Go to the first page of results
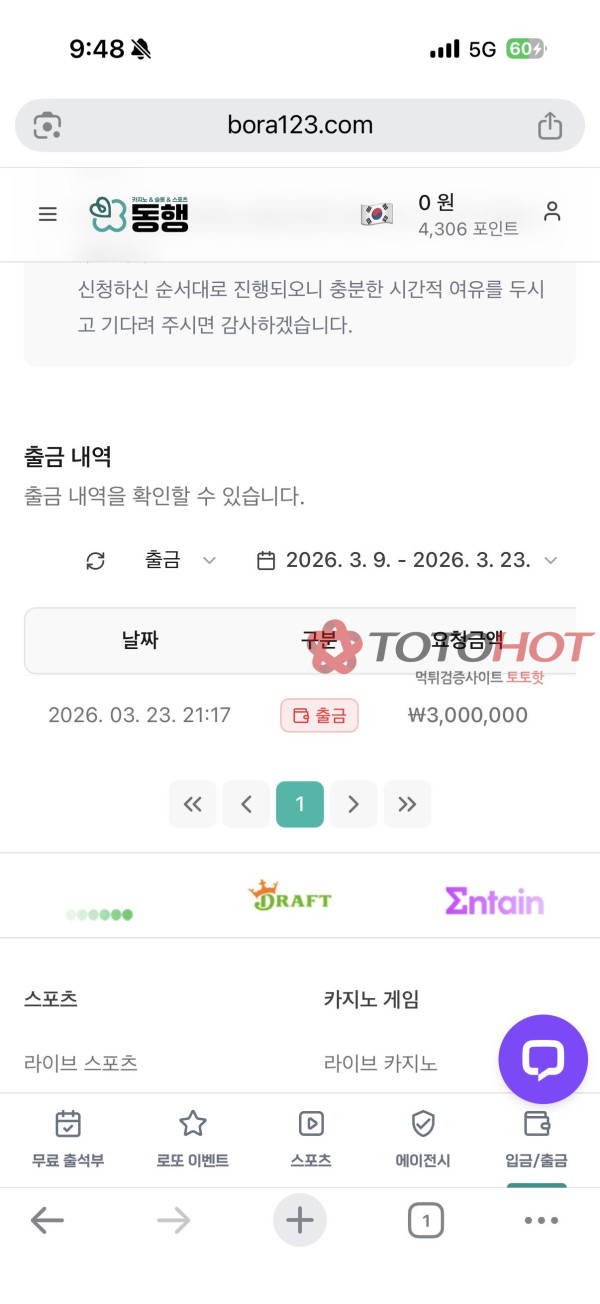 coord(193,804)
